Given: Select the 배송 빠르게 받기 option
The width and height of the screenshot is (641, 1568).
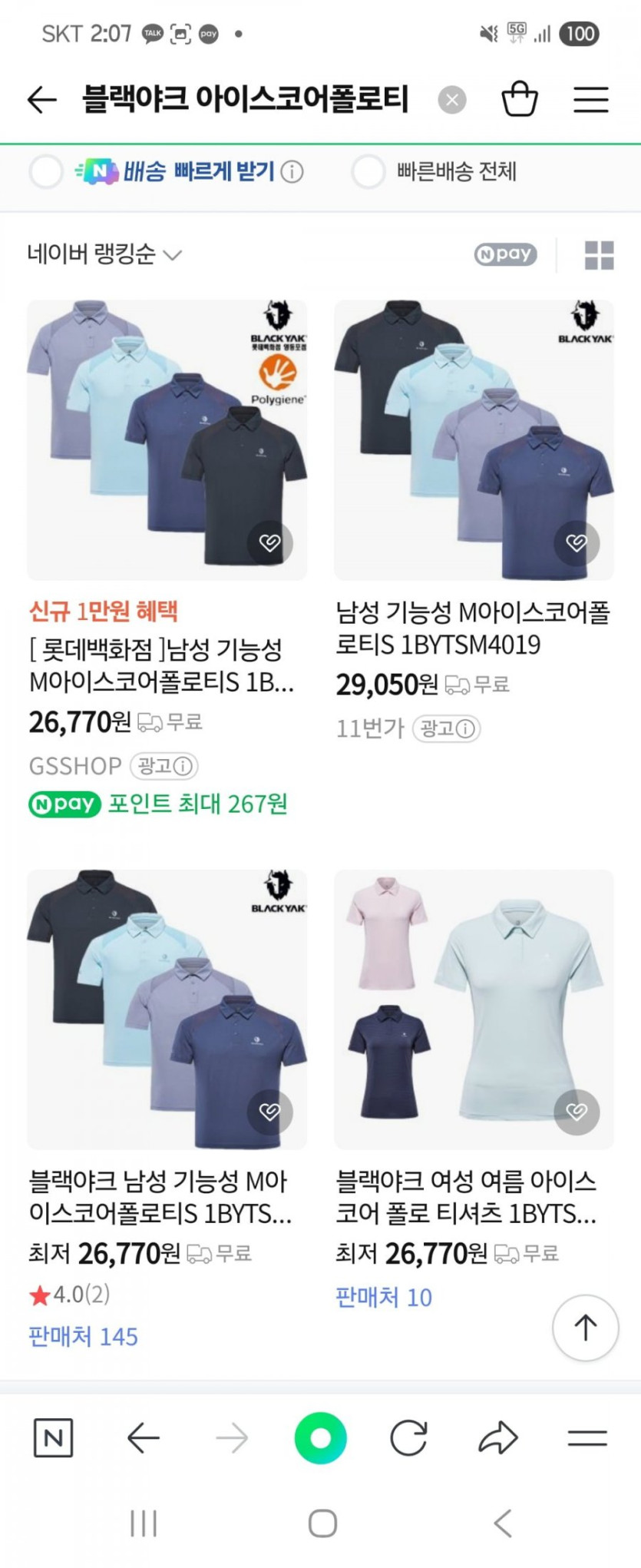Looking at the screenshot, I should (46, 171).
